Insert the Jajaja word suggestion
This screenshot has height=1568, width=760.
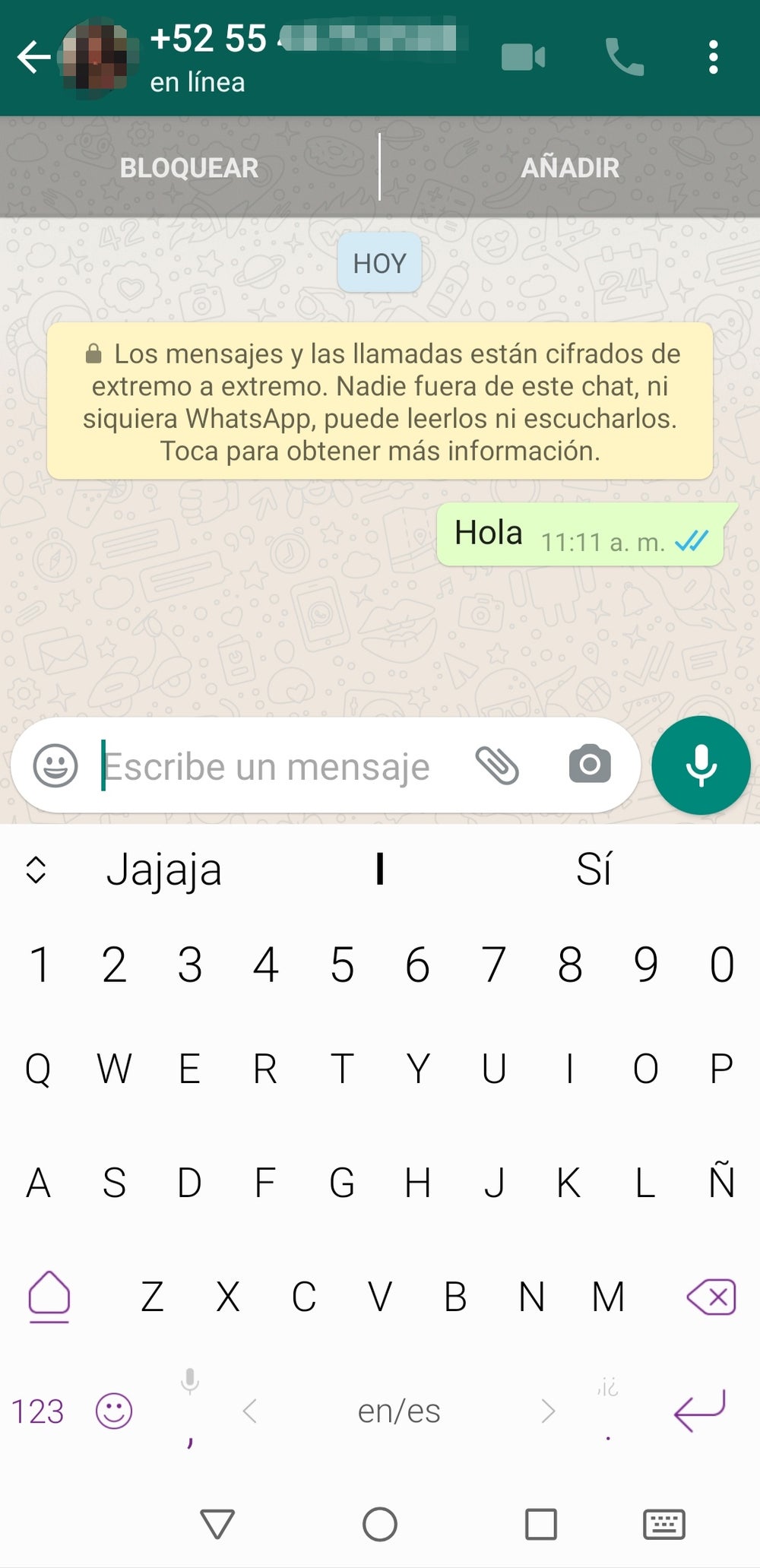coord(164,869)
